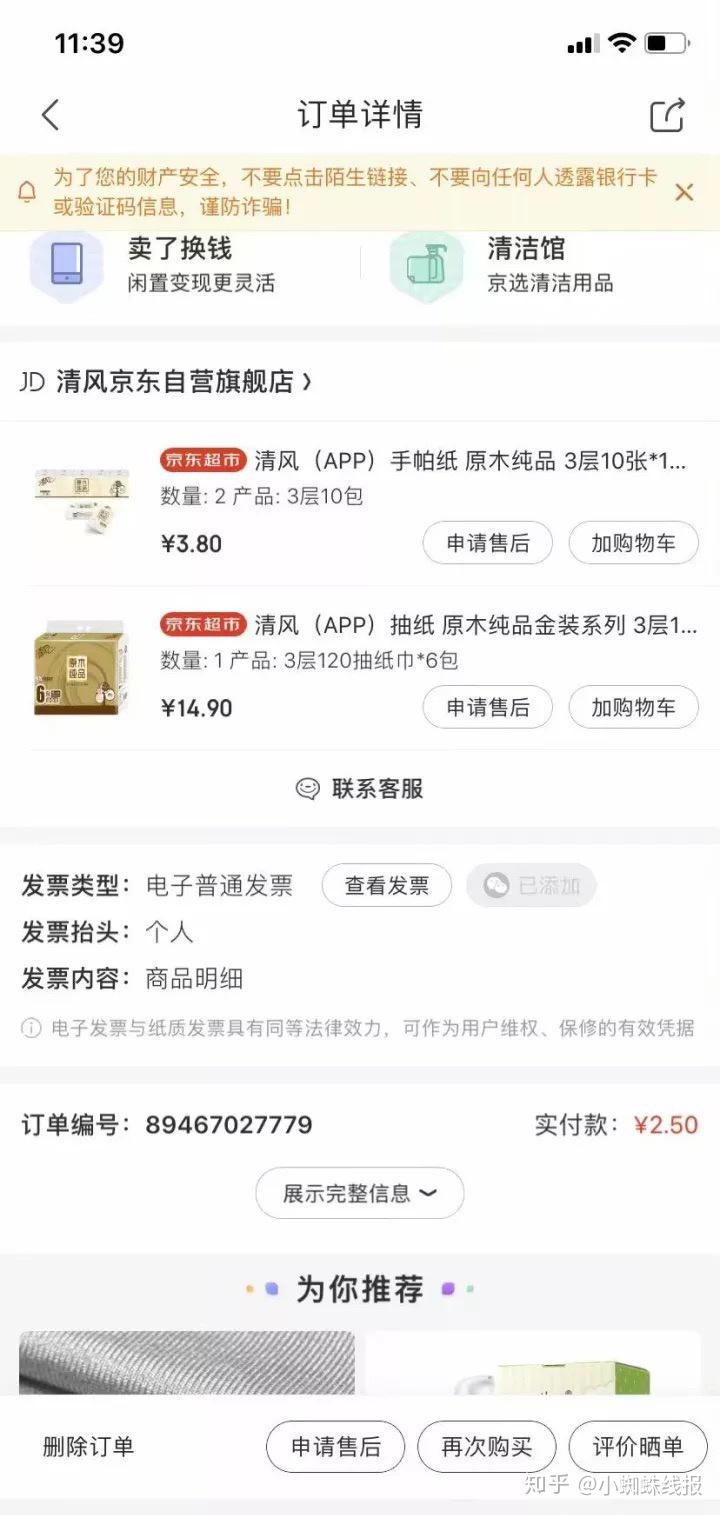Request after-sale for the ¥14.90 tissue pack
The height and width of the screenshot is (1515, 720).
coord(487,707)
